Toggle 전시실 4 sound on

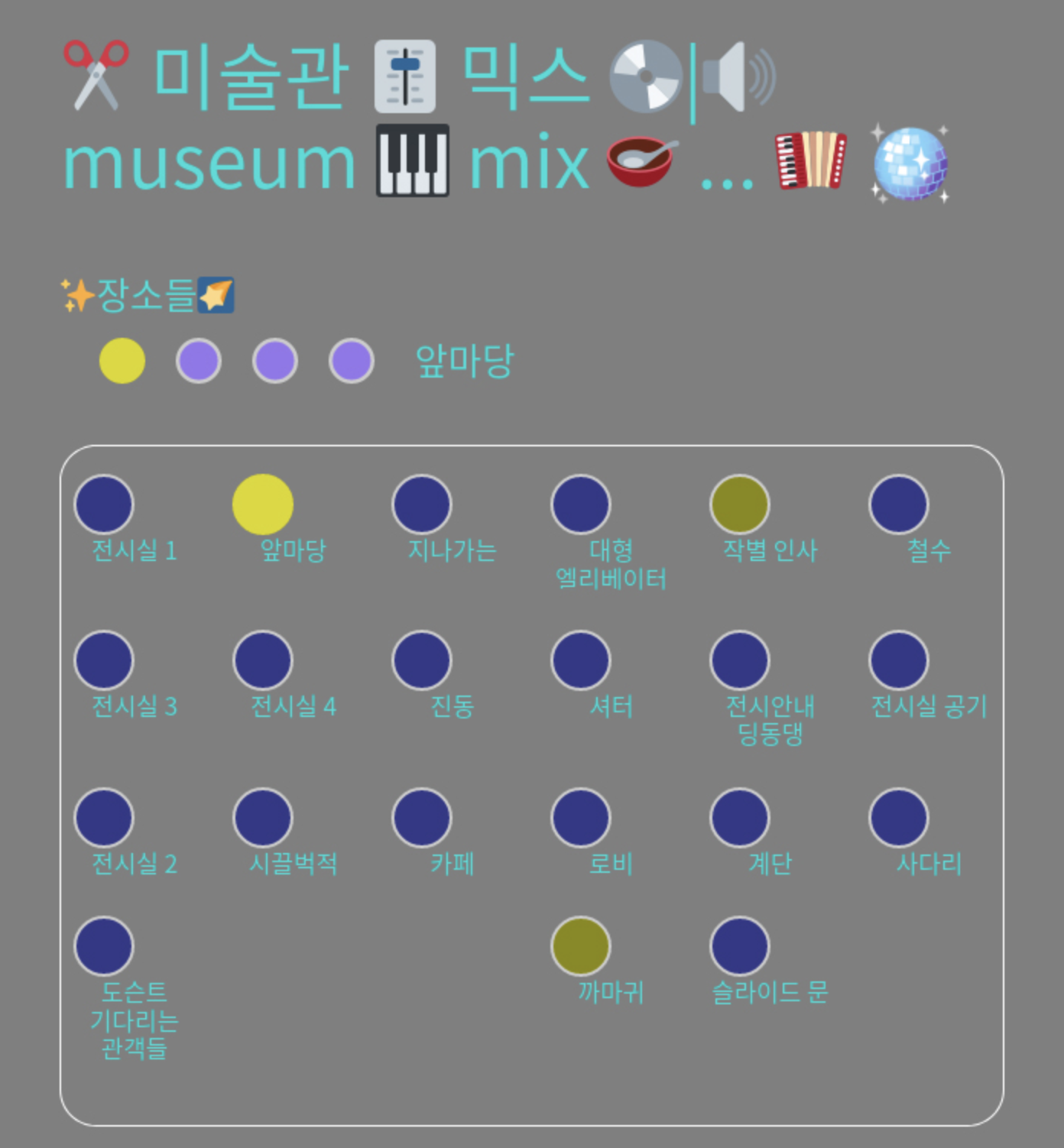(263, 660)
